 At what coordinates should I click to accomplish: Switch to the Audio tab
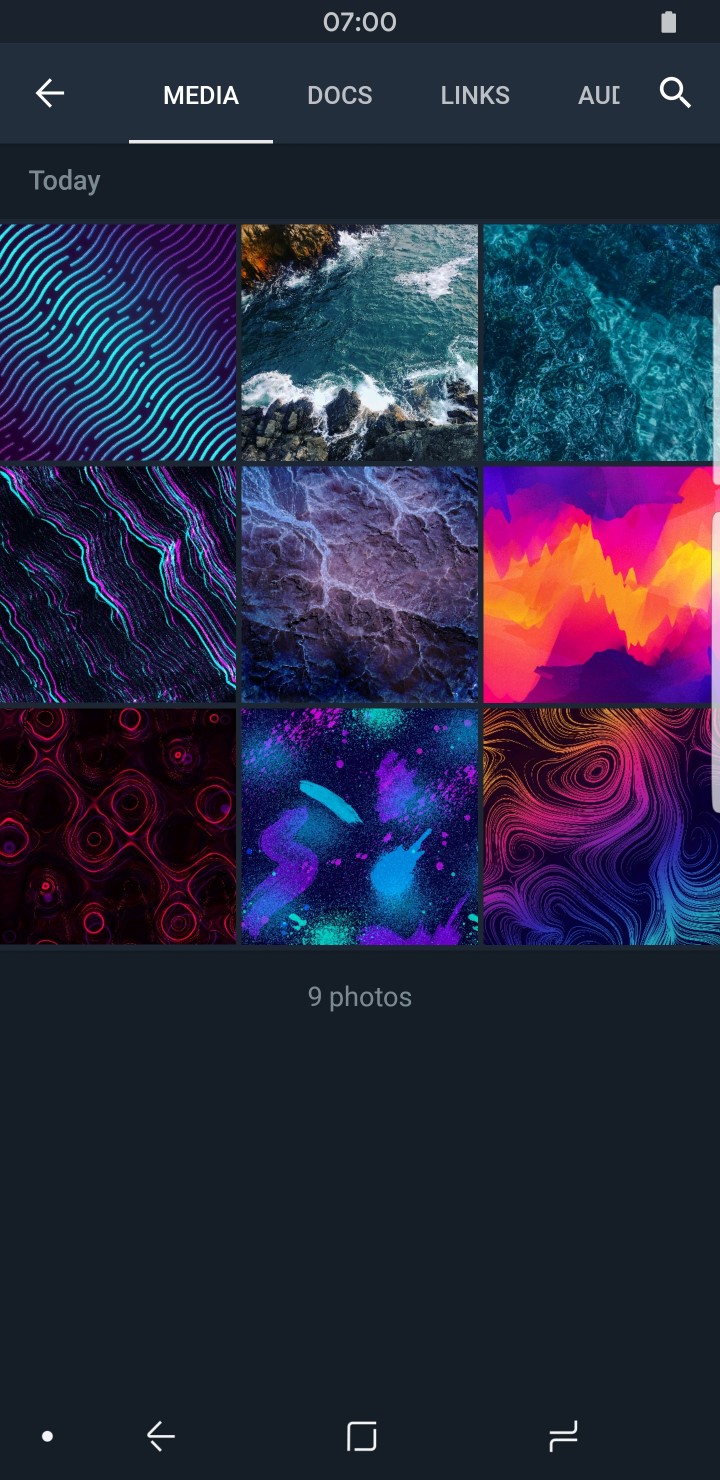(598, 96)
